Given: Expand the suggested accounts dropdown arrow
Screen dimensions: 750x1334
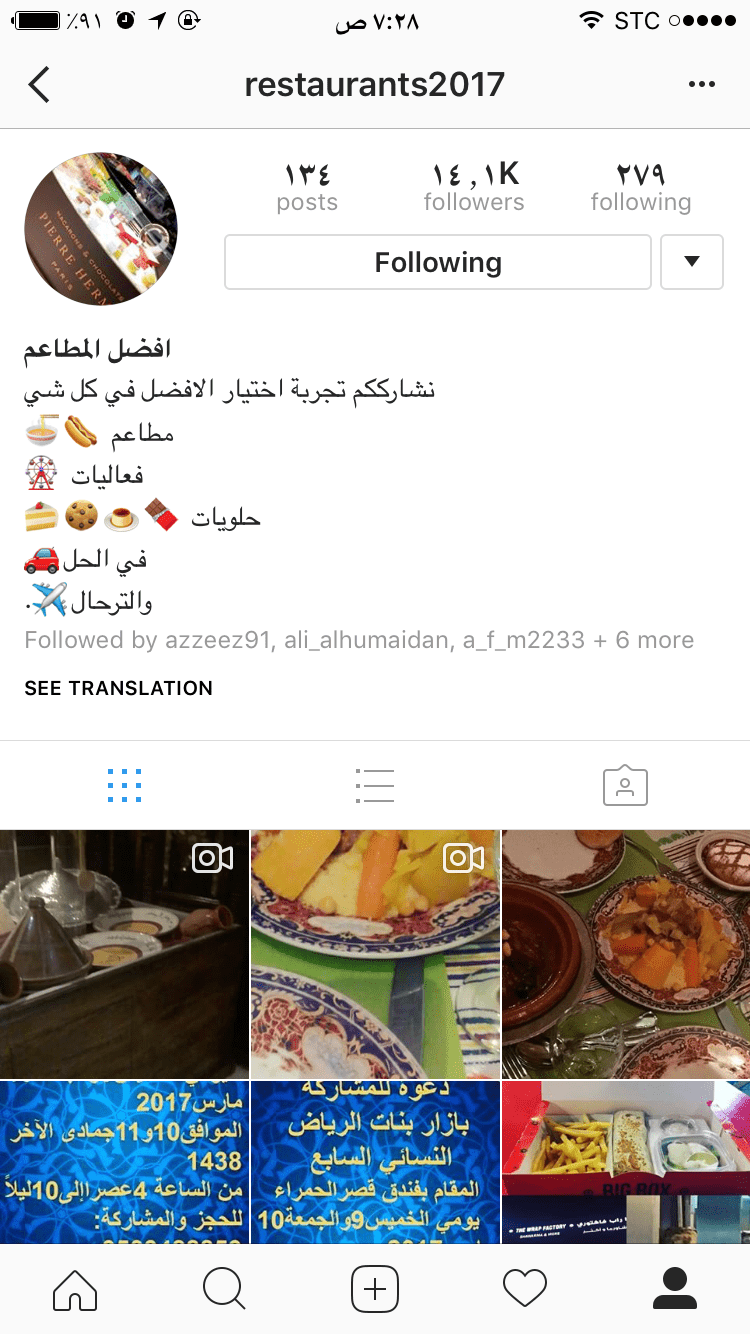Looking at the screenshot, I should [692, 262].
